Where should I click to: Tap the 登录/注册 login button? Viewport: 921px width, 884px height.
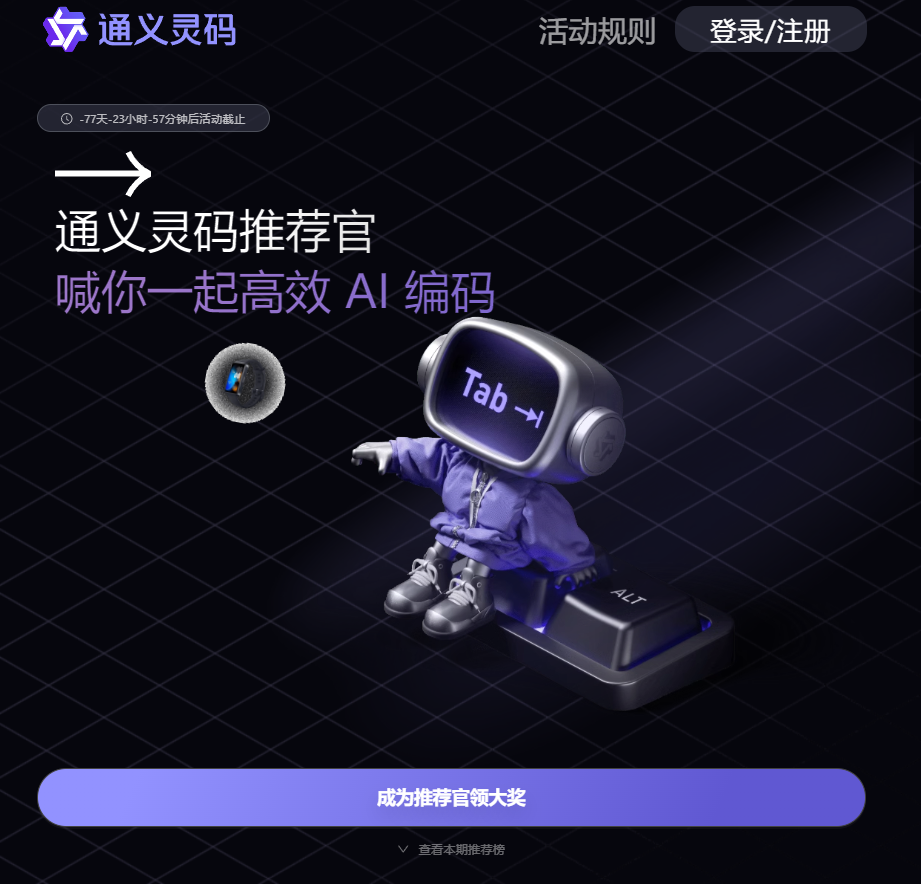770,30
